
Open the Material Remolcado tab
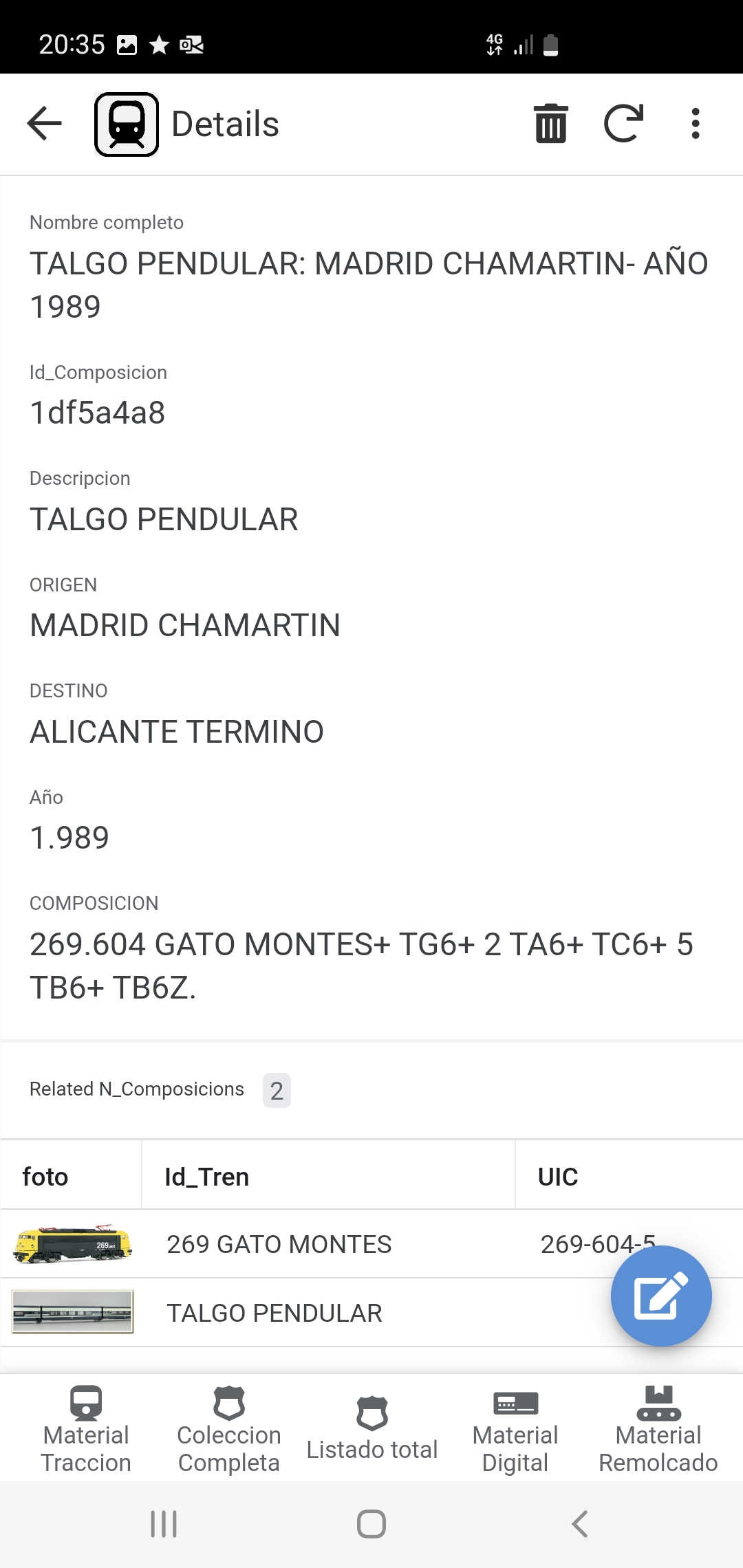pos(658,1429)
